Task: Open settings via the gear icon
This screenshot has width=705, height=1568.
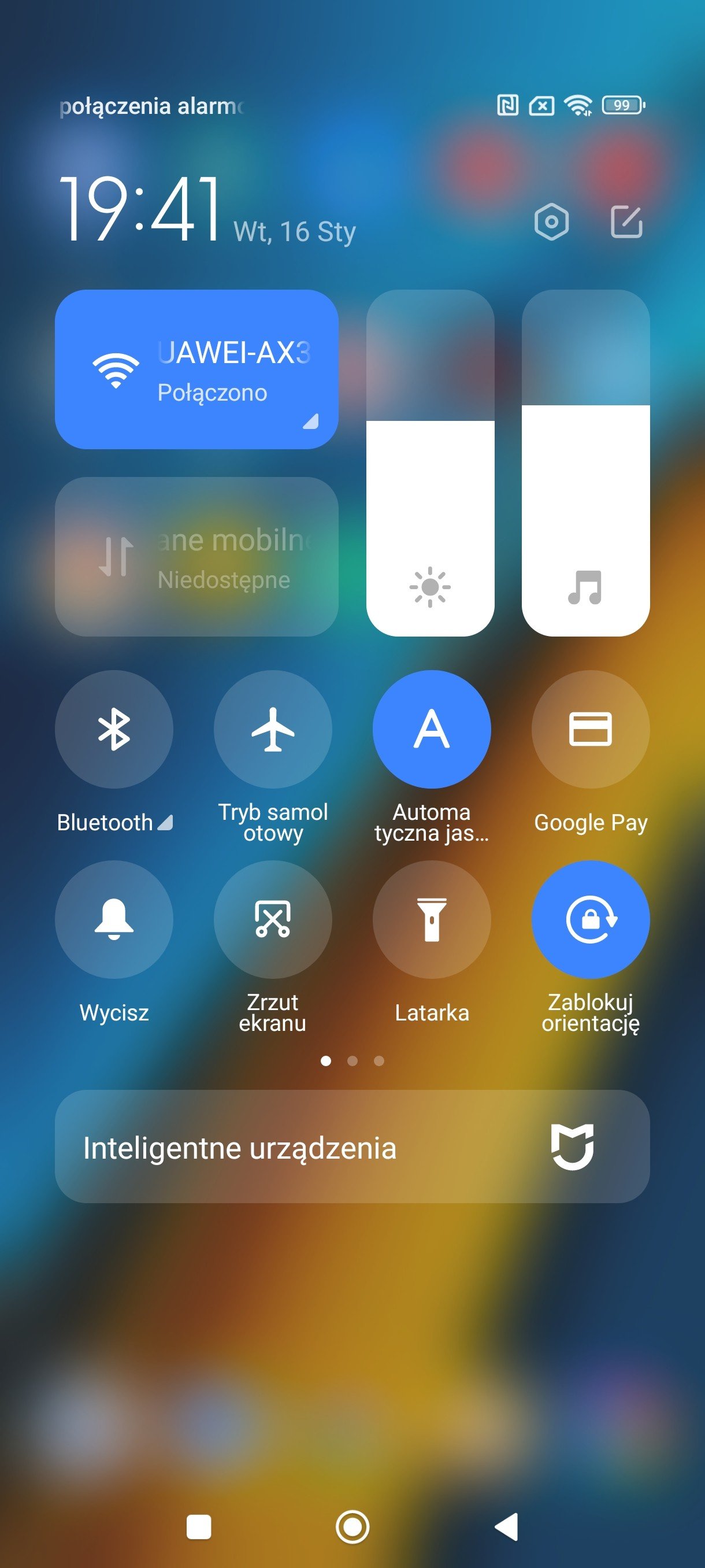Action: [551, 221]
